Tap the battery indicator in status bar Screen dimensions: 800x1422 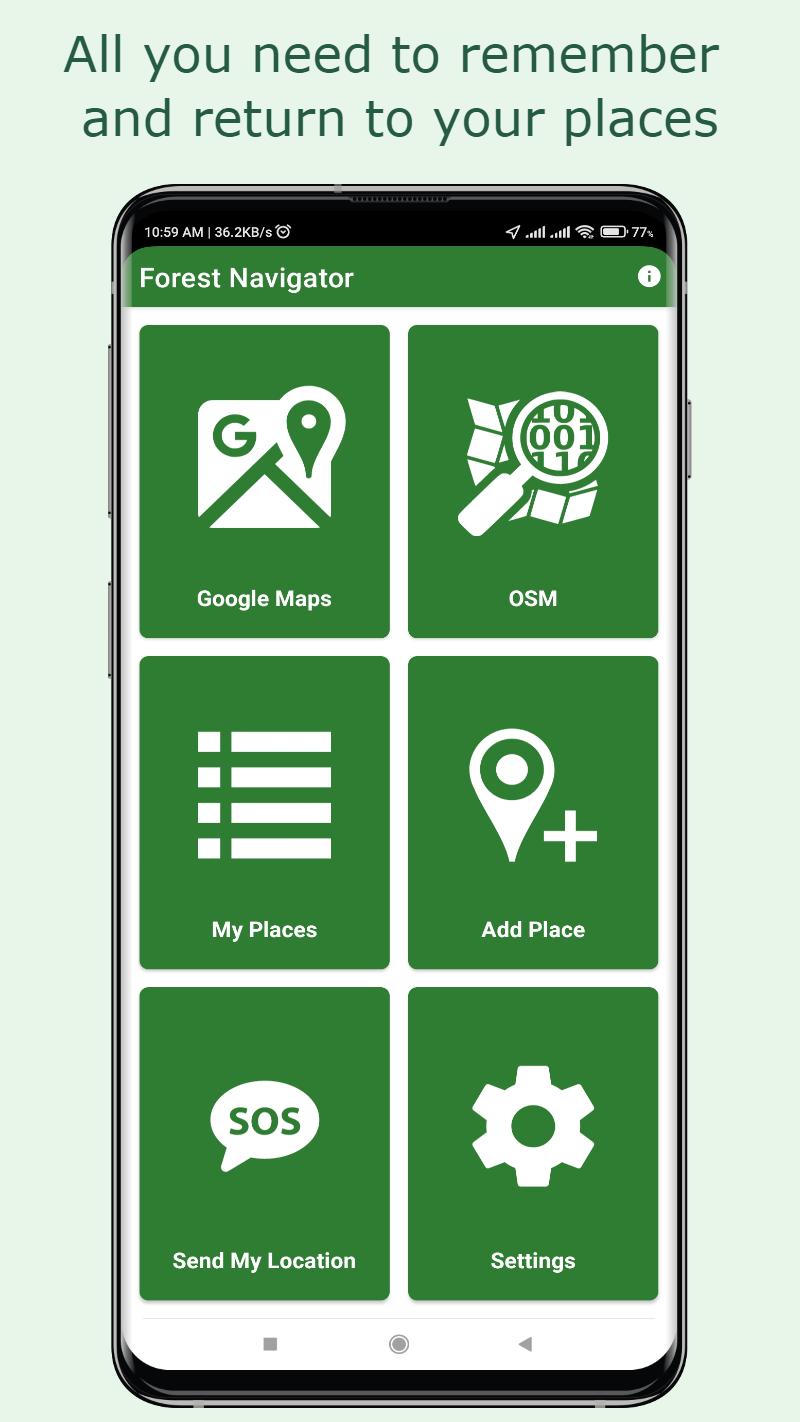(613, 234)
